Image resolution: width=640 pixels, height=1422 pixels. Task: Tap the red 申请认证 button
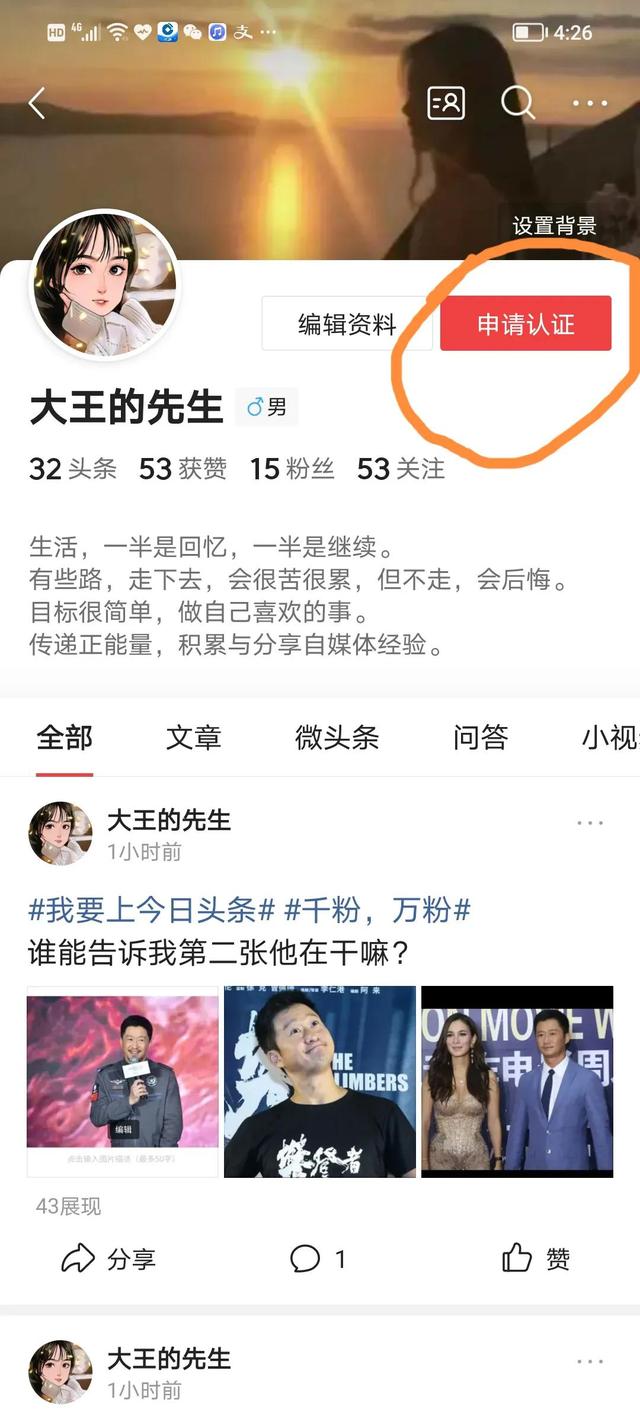click(x=526, y=323)
